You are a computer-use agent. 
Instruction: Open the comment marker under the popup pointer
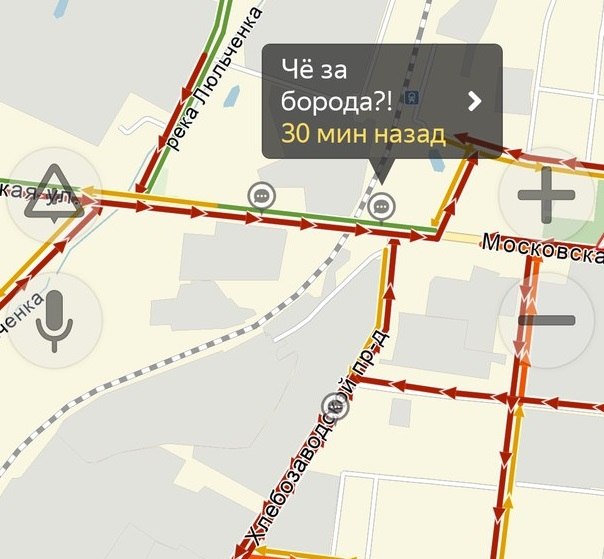tap(380, 206)
